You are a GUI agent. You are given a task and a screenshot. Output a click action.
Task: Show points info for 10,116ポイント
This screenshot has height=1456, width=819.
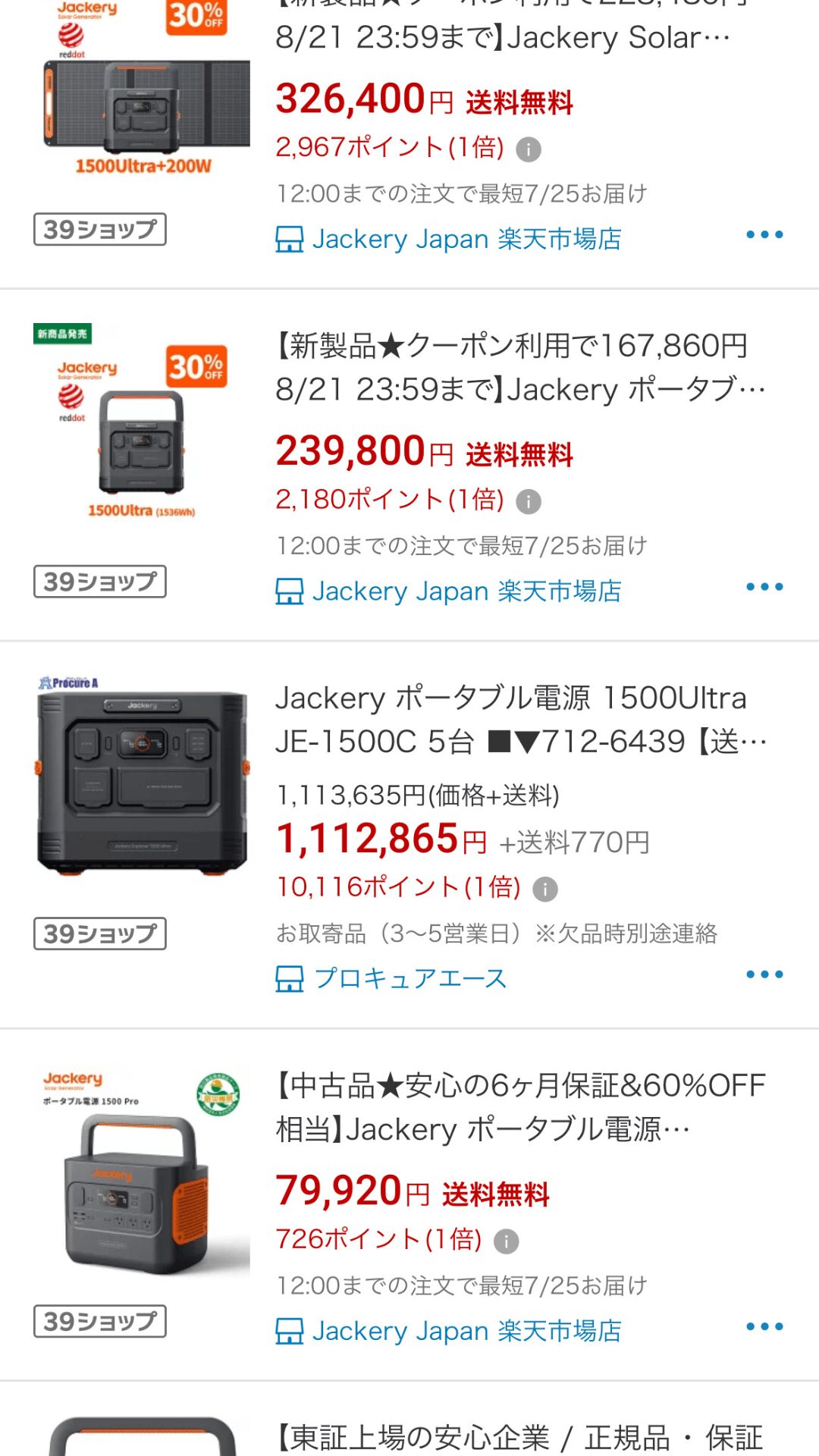(545, 889)
